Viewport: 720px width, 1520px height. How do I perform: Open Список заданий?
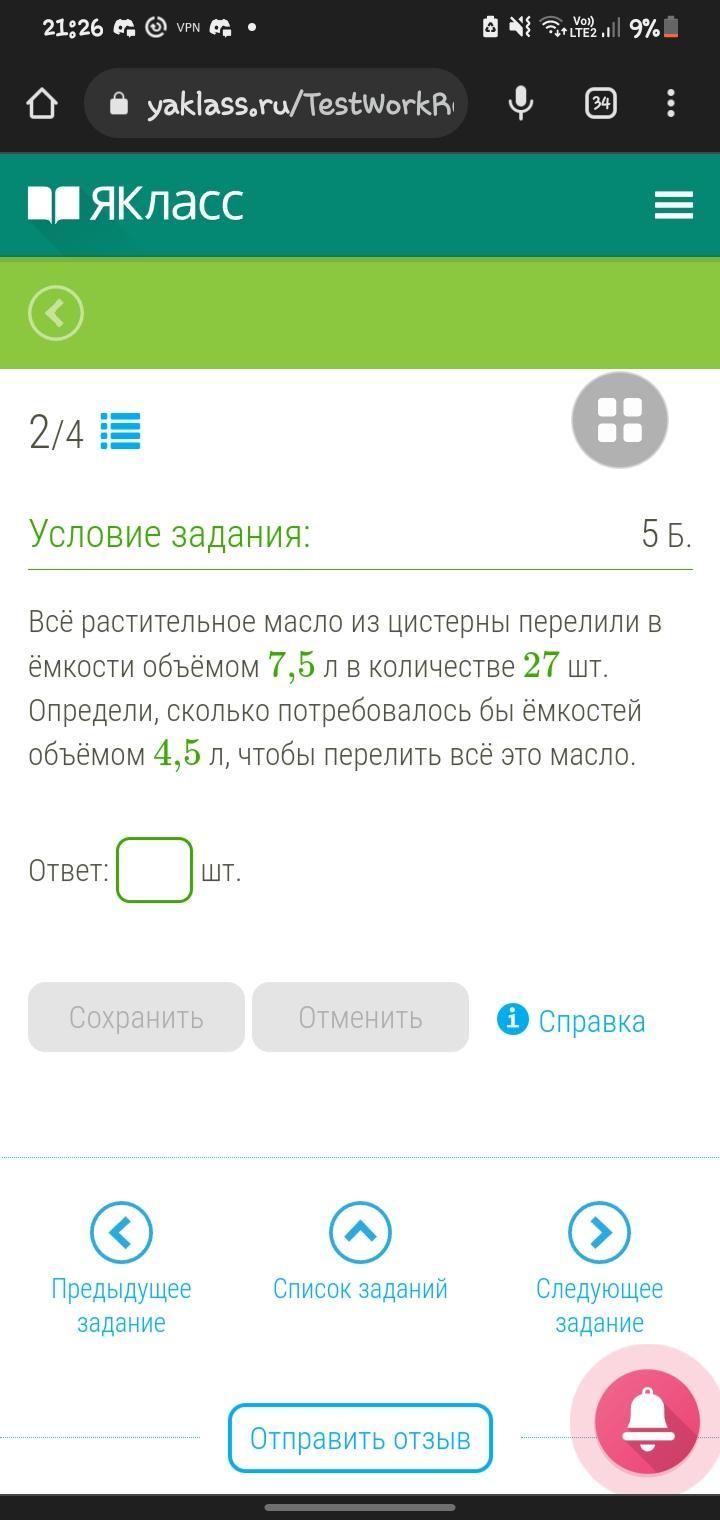pyautogui.click(x=360, y=1252)
